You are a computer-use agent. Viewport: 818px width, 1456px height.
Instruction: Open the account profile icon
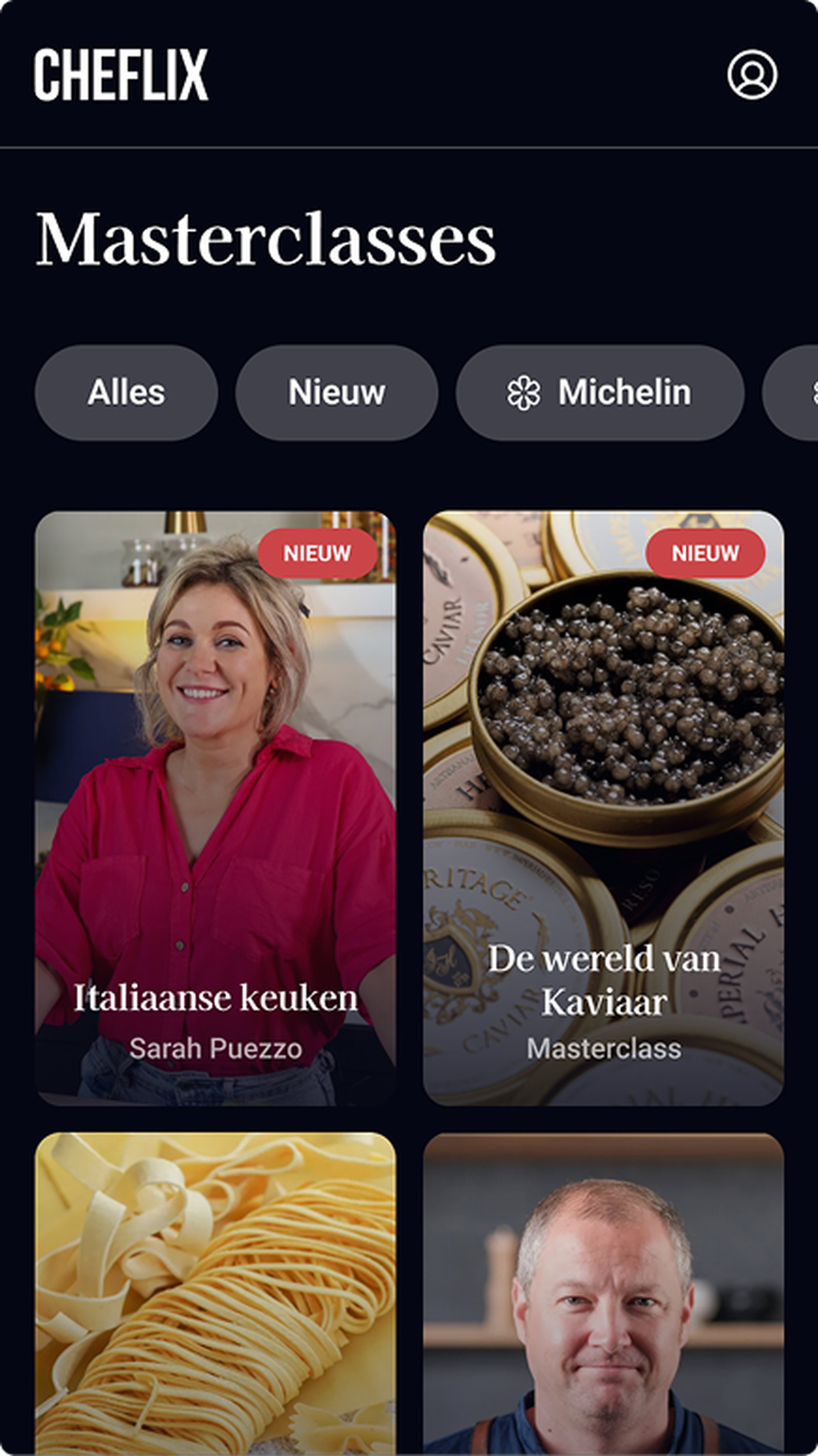click(x=752, y=75)
